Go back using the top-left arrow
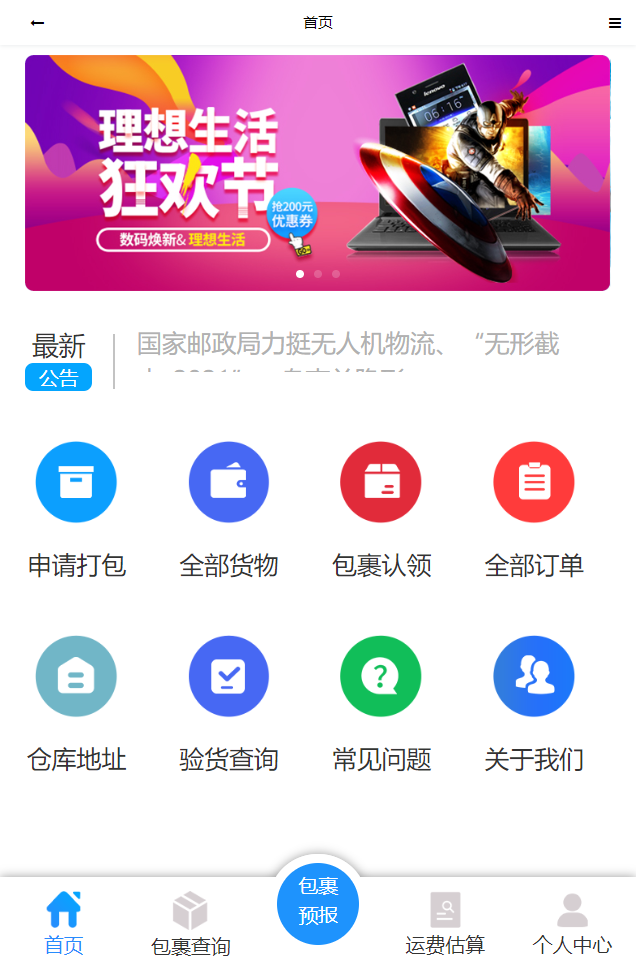Image resolution: width=636 pixels, height=975 pixels. (37, 23)
